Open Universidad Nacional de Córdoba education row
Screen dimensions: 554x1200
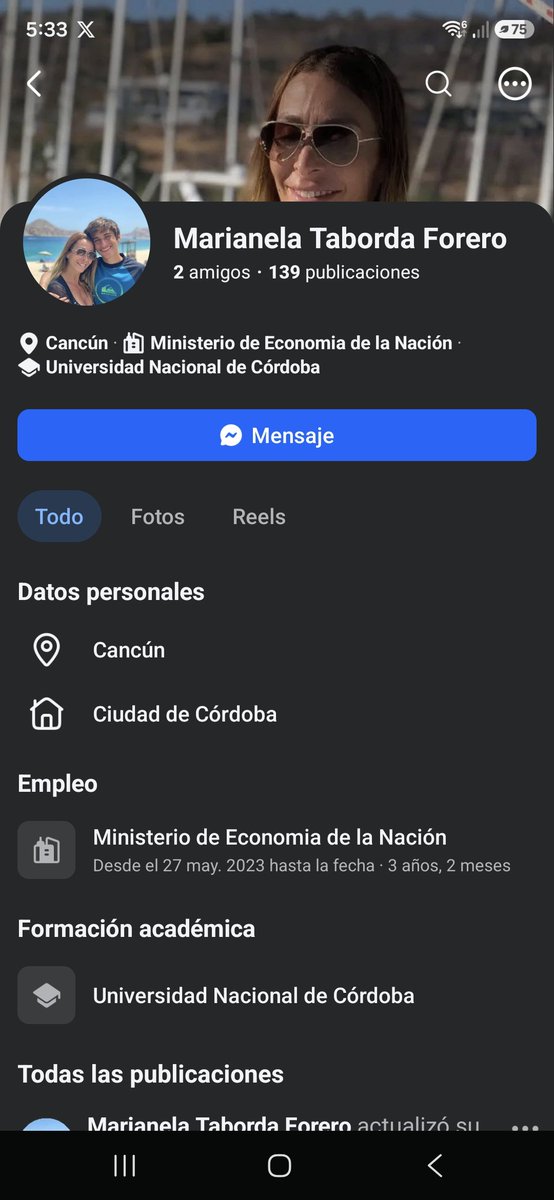tap(277, 995)
